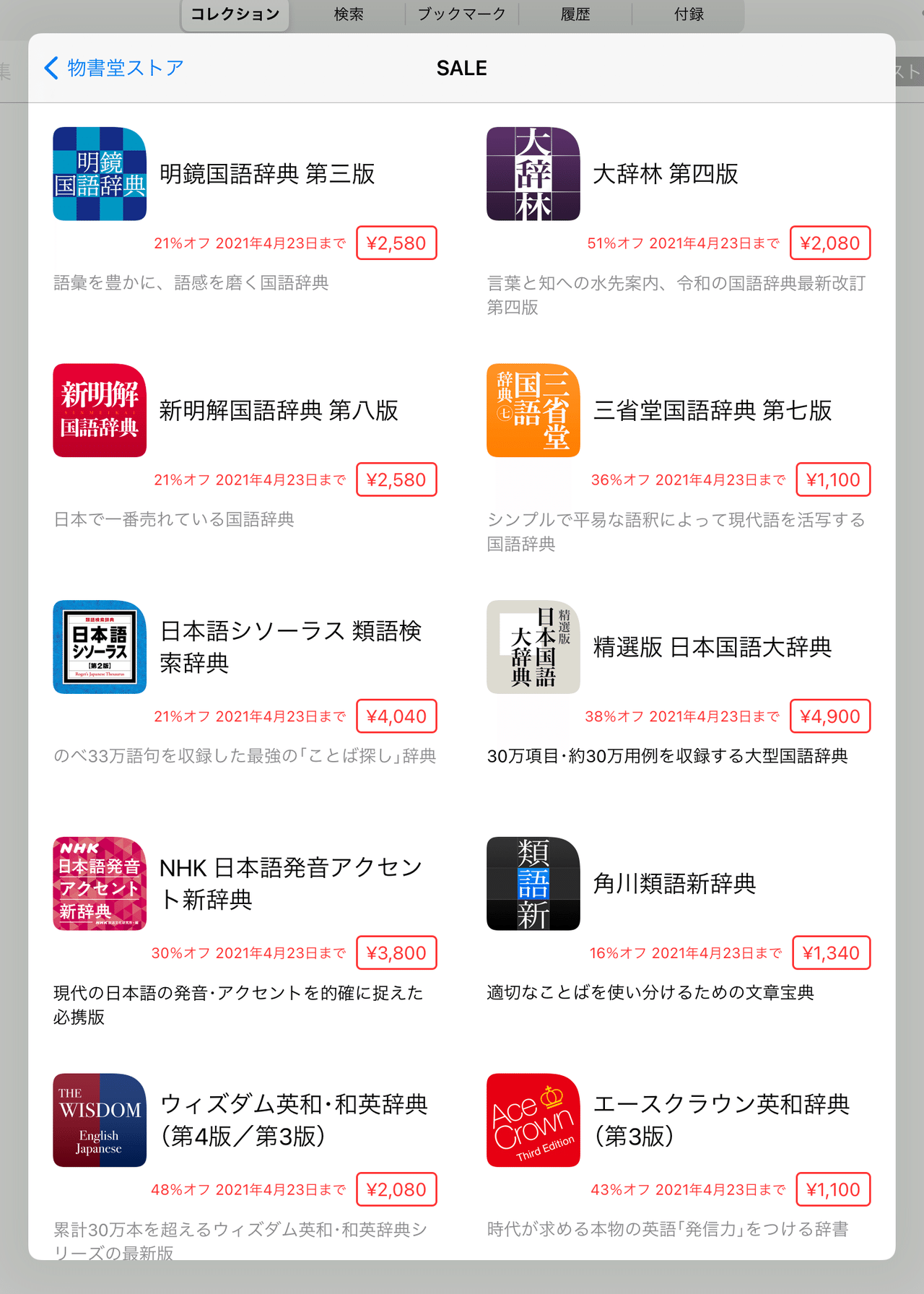Buy ウィズダム英和・和英辞典 for ¥2,080
The width and height of the screenshot is (924, 1294).
pos(396,1189)
